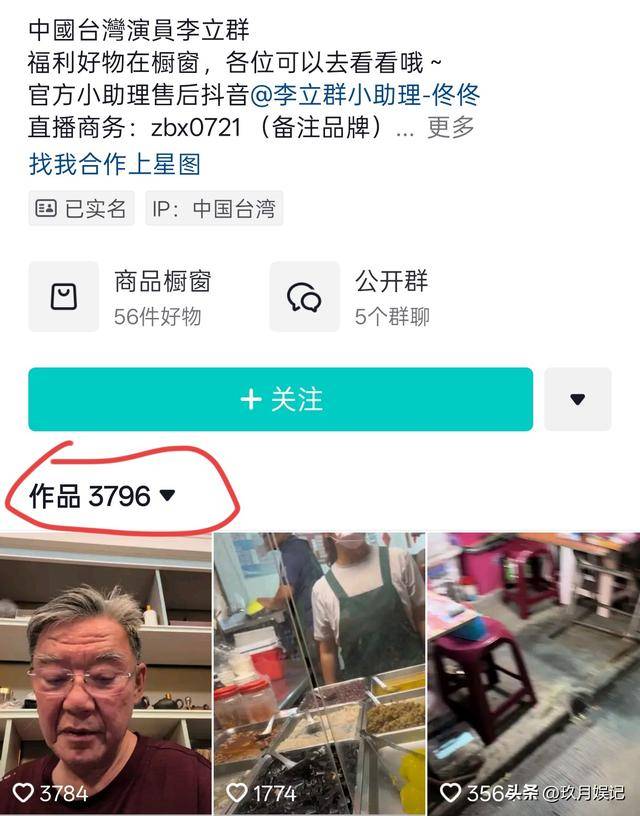Follow this account with 关注 button
Image resolution: width=640 pixels, height=816 pixels.
[280, 399]
